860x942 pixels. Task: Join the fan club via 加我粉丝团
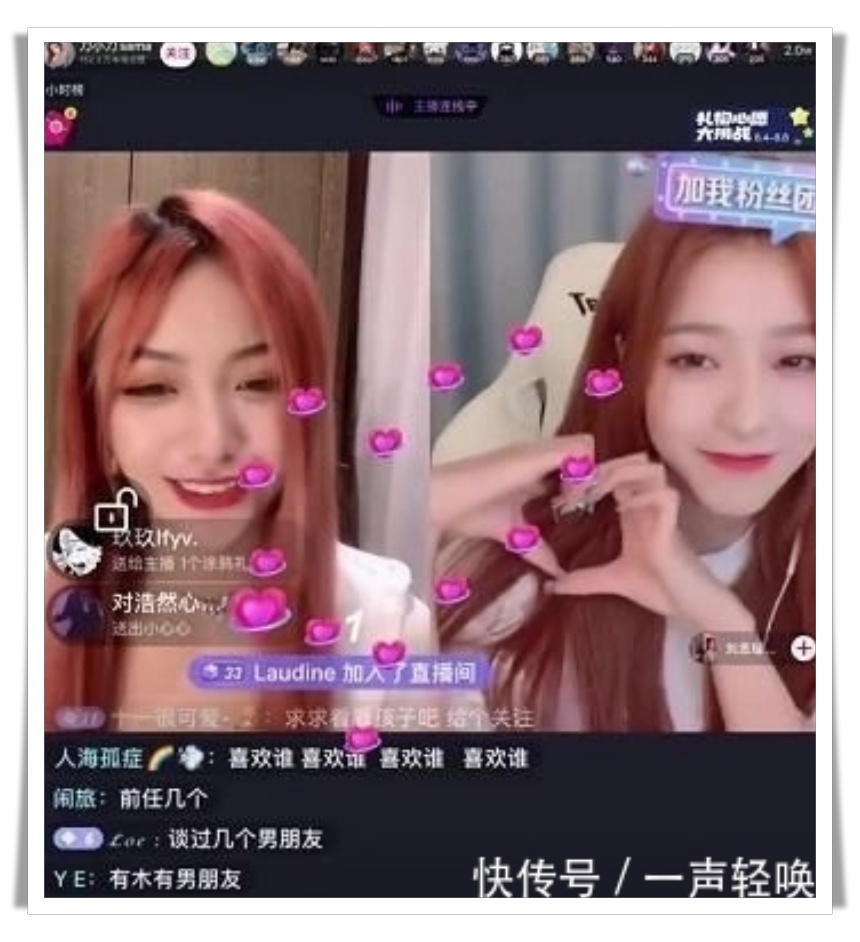(x=740, y=191)
